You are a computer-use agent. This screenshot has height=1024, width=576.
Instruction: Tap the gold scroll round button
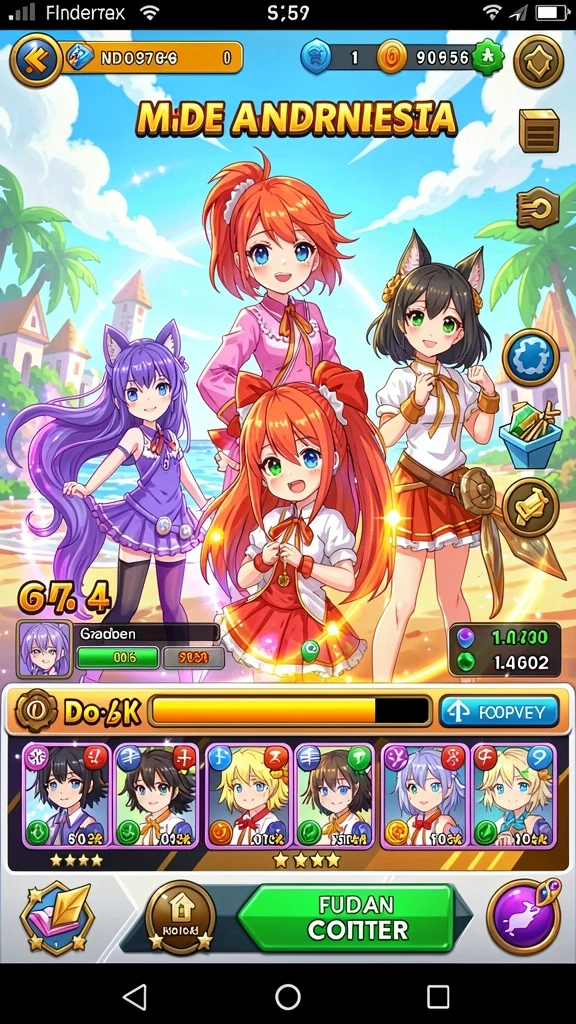point(530,507)
